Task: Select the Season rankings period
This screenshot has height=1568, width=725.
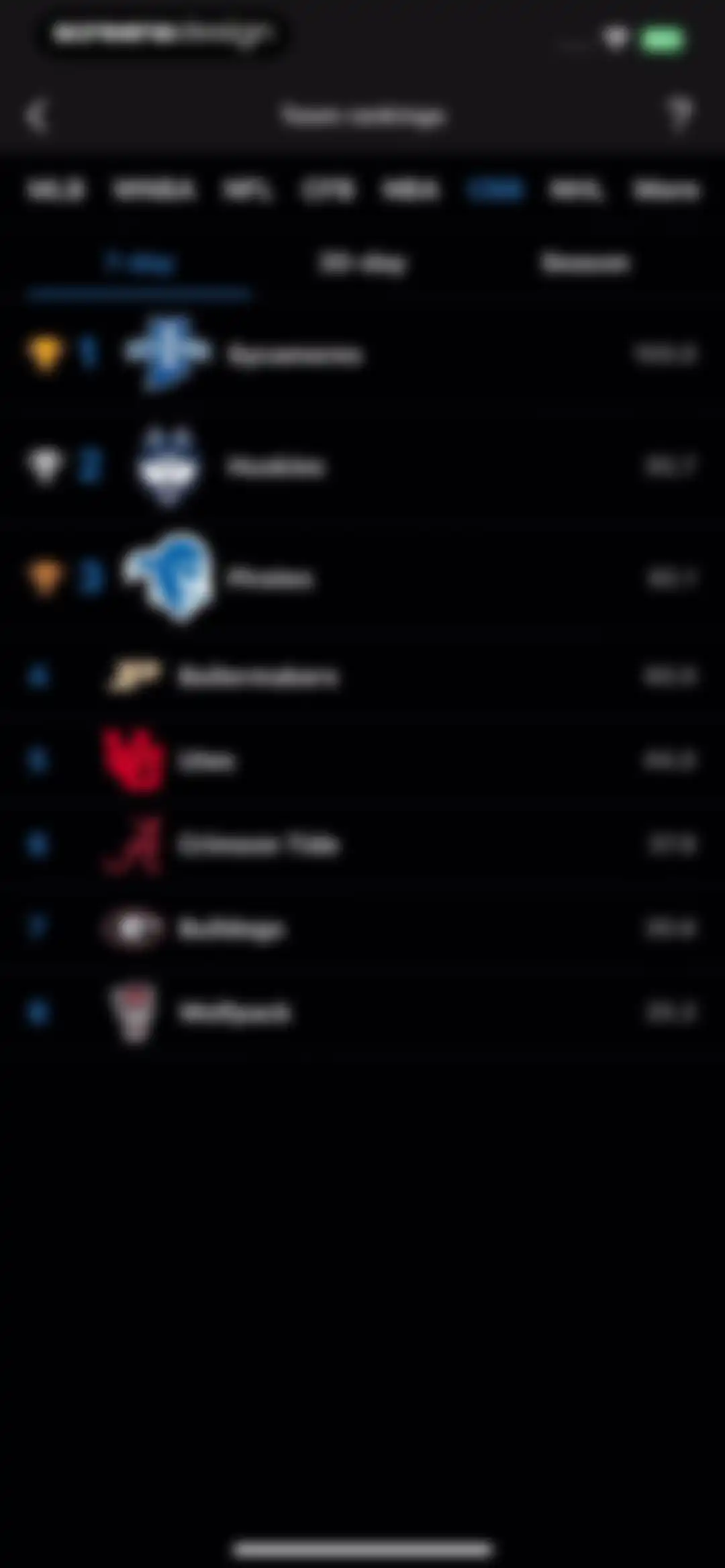Action: point(585,263)
